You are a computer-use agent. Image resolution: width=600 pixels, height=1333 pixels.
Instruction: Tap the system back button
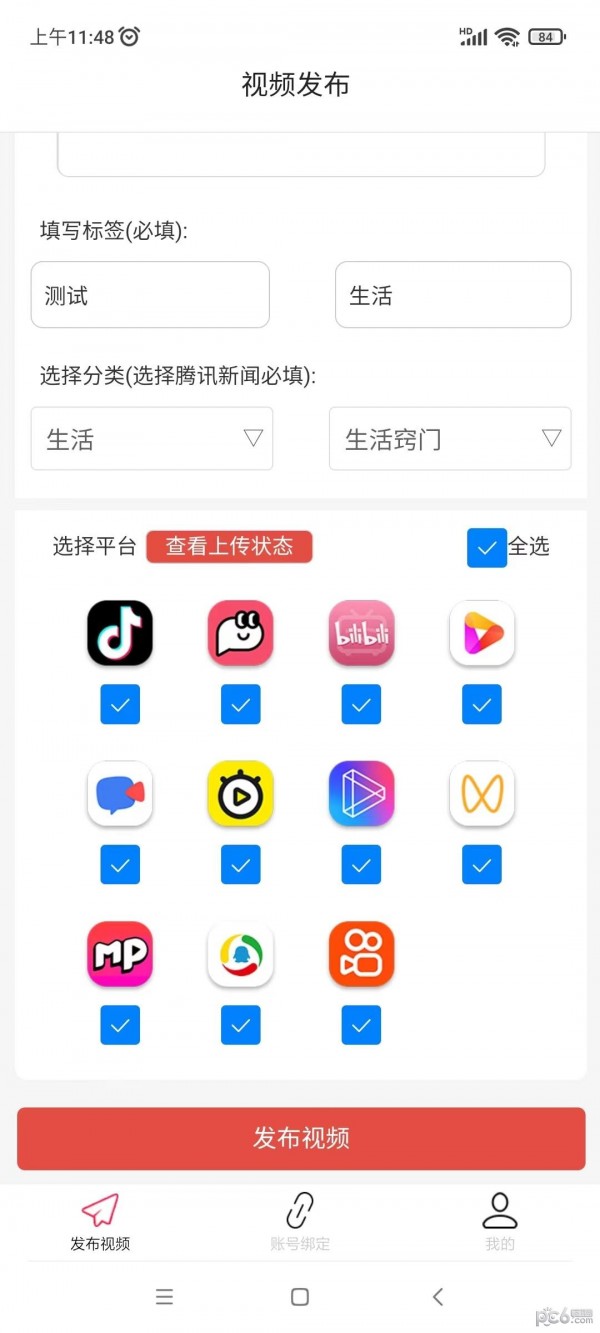pyautogui.click(x=437, y=1297)
